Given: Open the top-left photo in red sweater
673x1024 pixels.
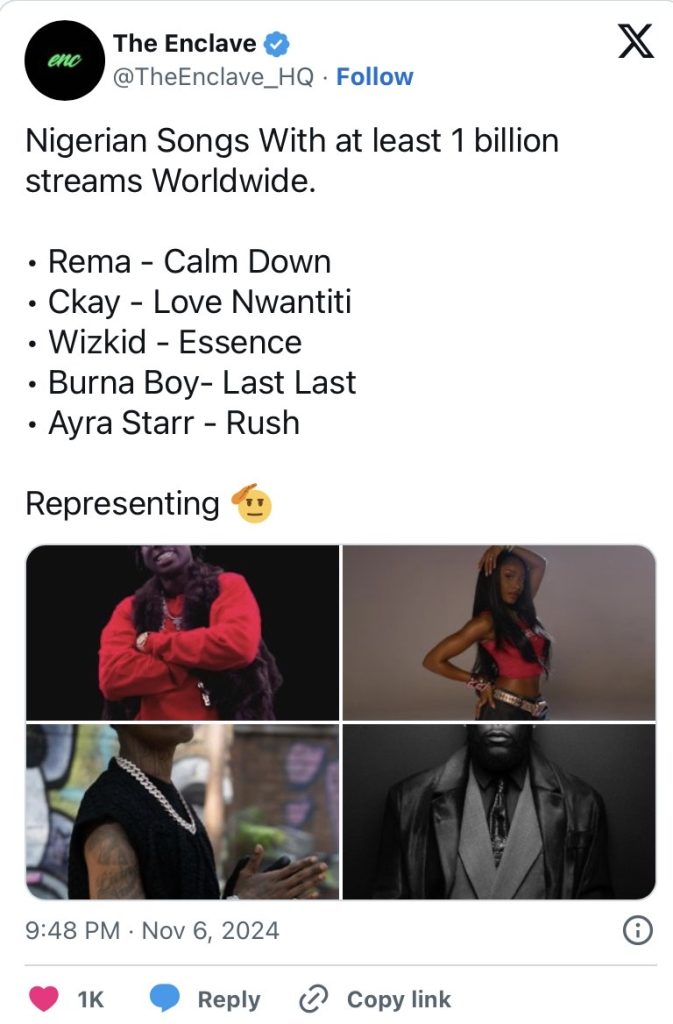Looking at the screenshot, I should click(182, 632).
